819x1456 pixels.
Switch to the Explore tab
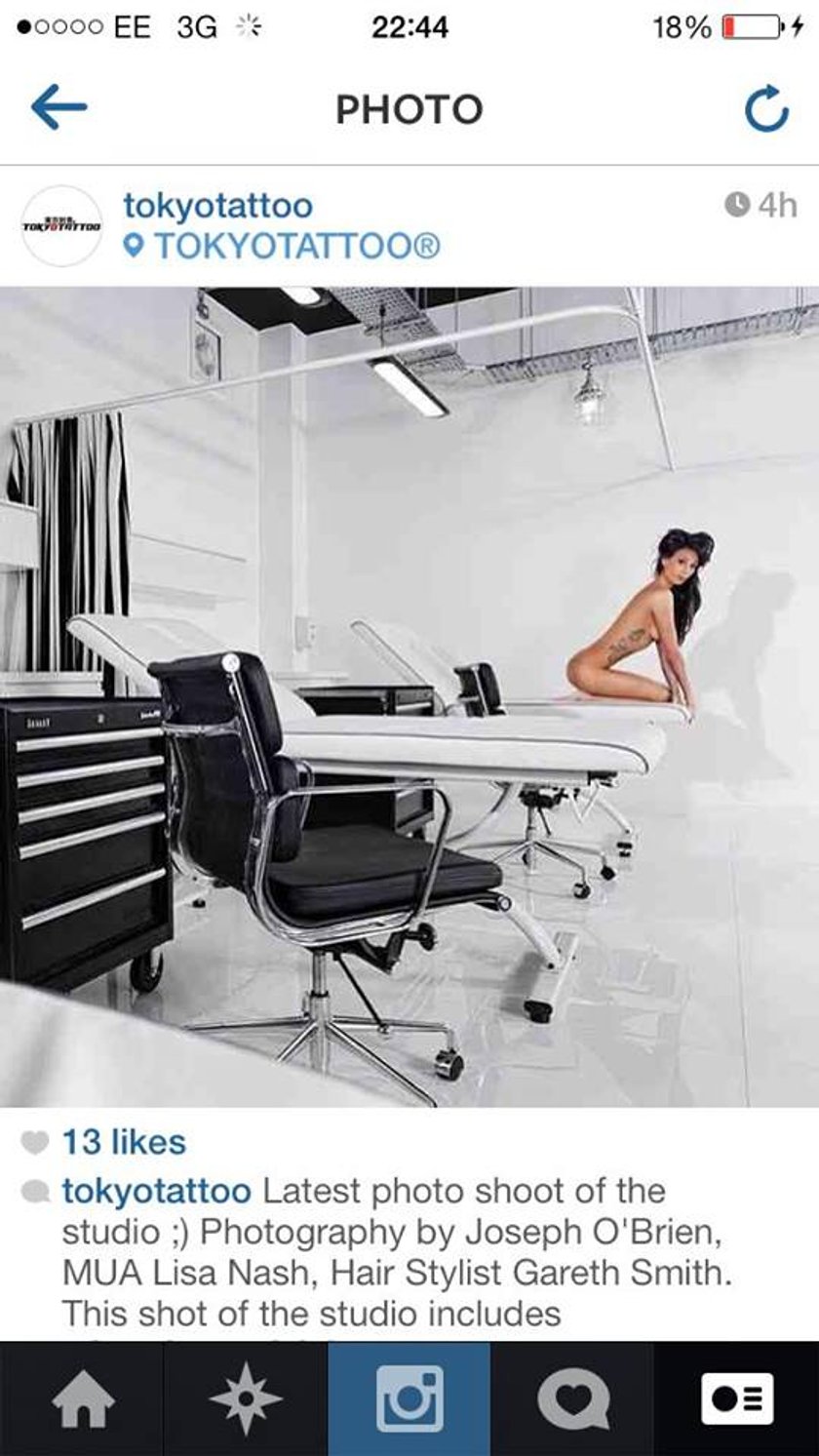pyautogui.click(x=246, y=1398)
